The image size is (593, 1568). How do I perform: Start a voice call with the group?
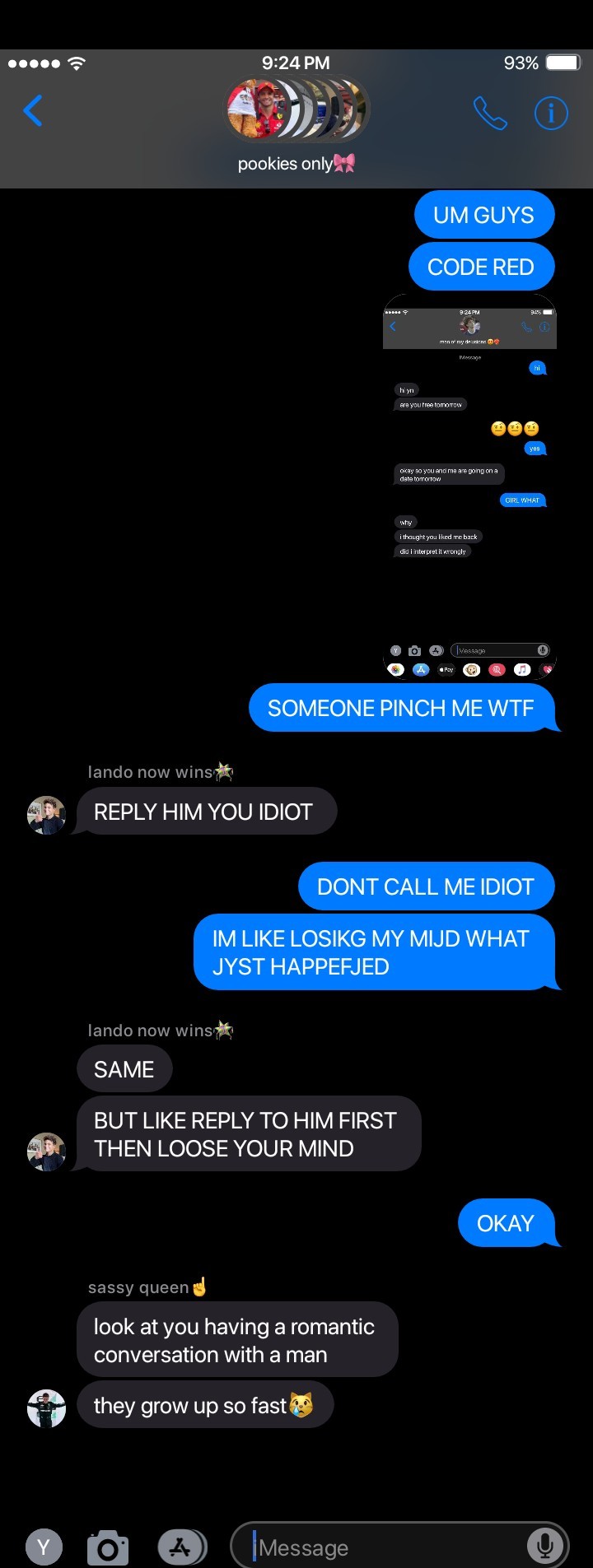click(x=489, y=113)
